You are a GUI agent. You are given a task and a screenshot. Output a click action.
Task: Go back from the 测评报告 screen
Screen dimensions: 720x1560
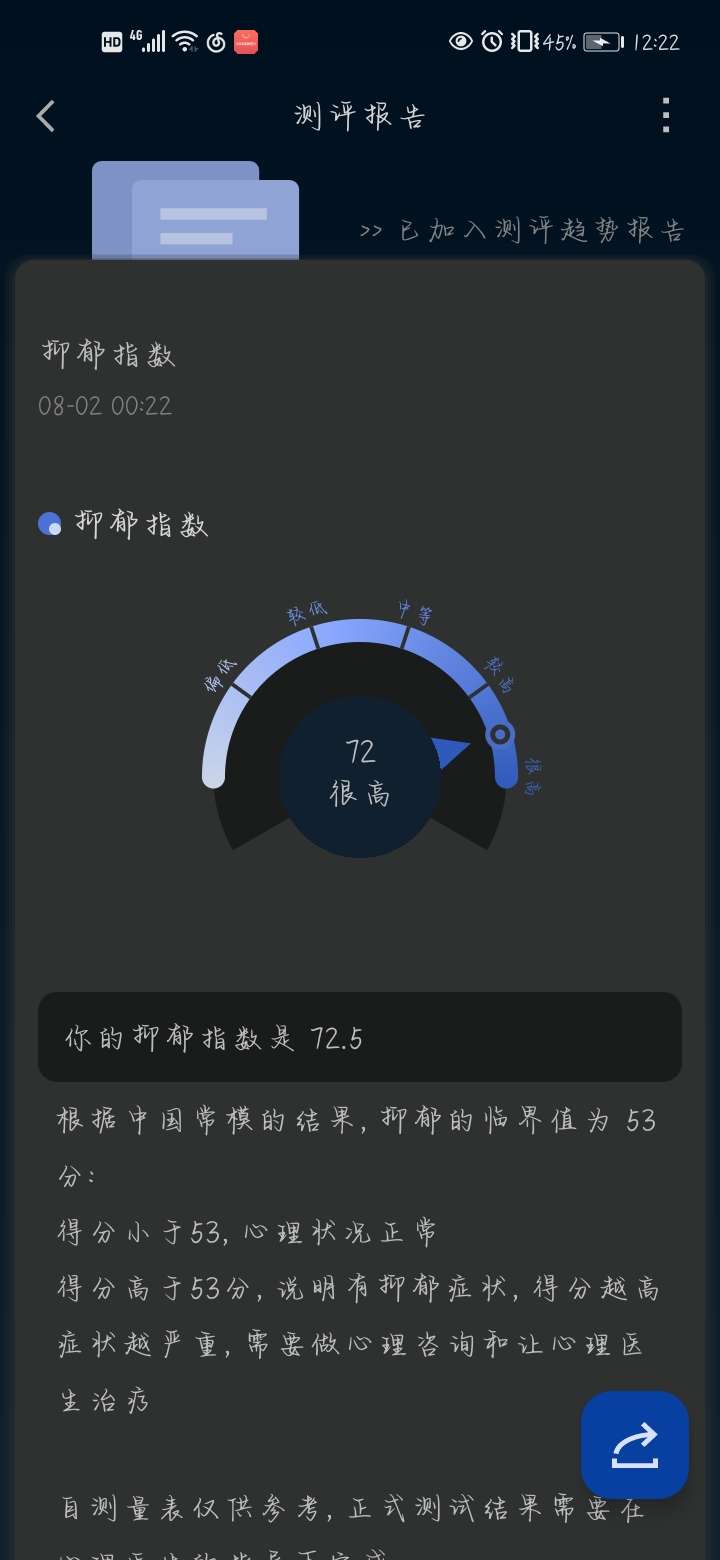tap(46, 116)
